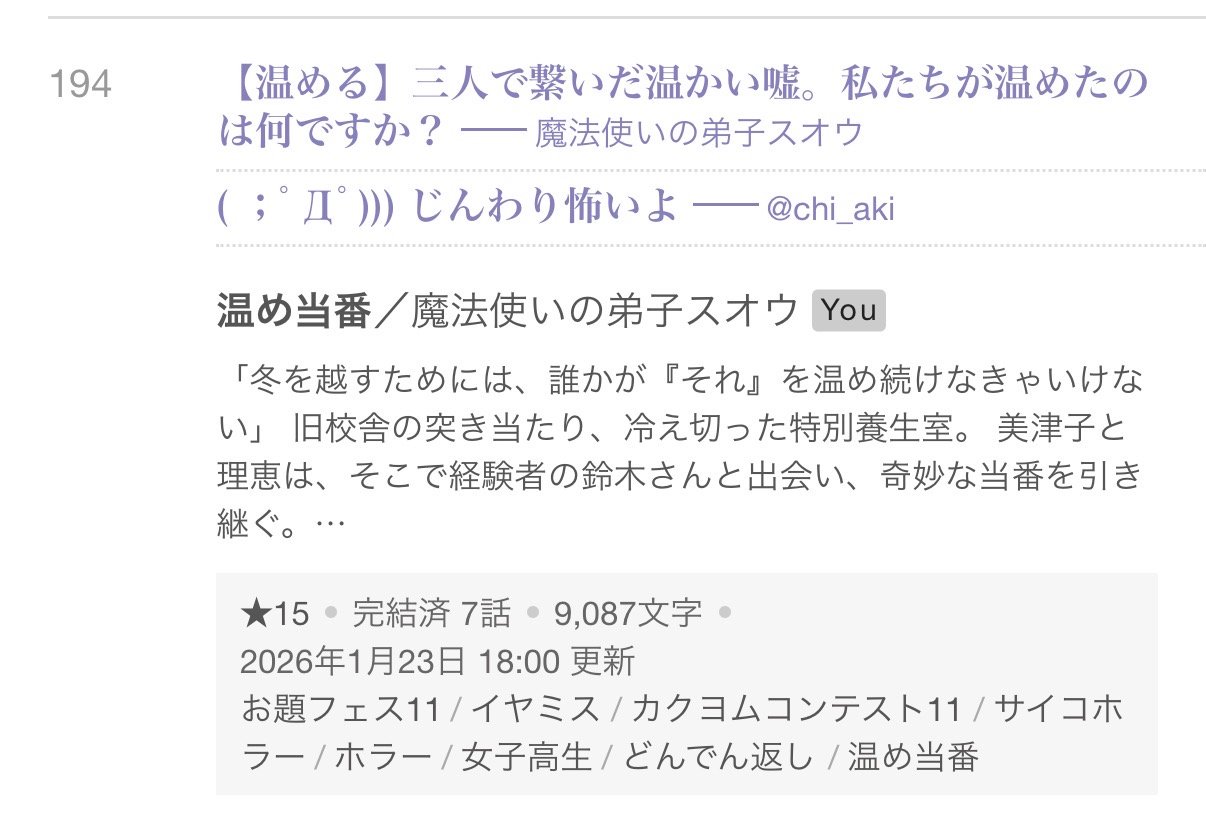1206x828 pixels.
Task: Tap the 温め当番 tag after どんでん返し
Action: (912, 757)
